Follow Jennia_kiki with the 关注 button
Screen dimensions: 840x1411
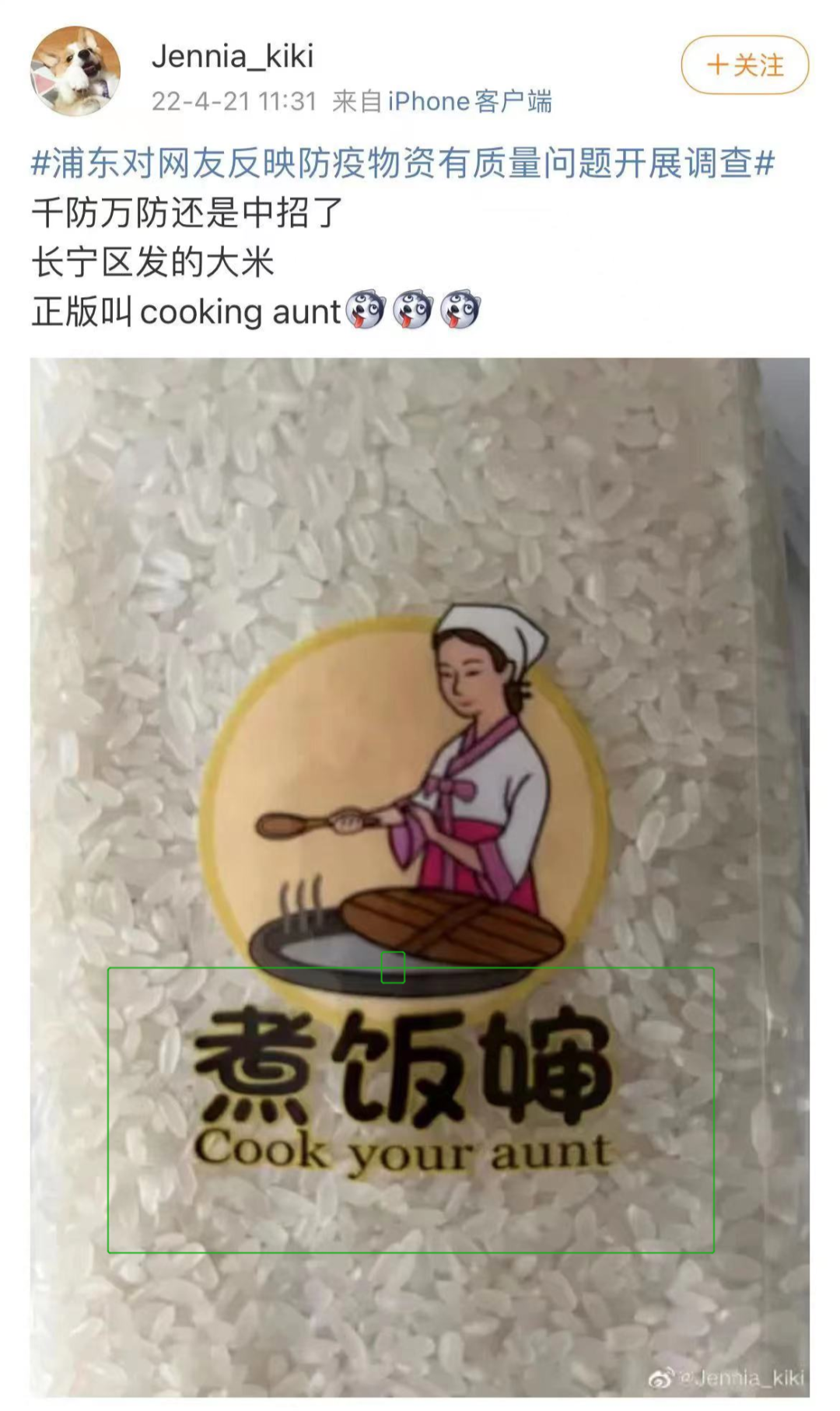(744, 65)
